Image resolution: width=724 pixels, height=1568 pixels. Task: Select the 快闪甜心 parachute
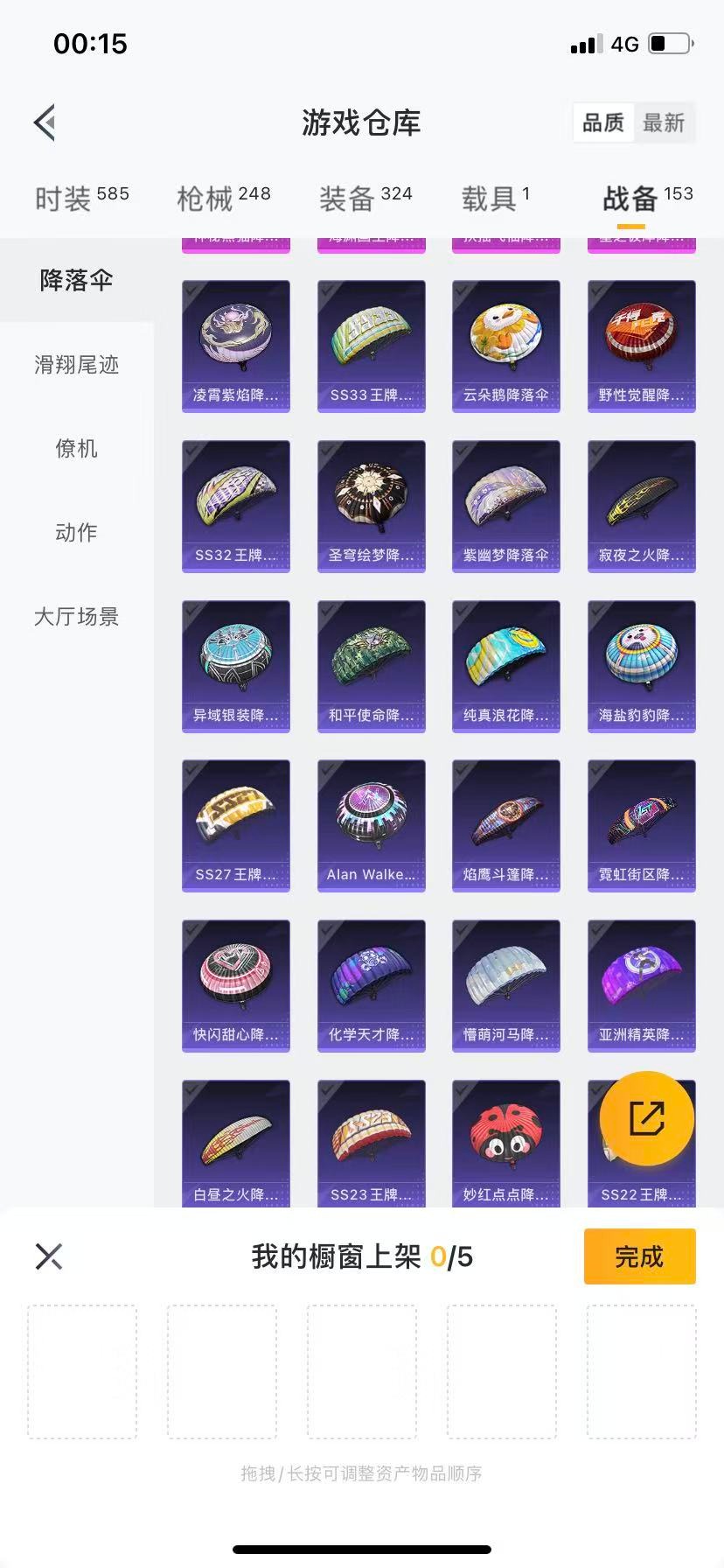(x=236, y=985)
